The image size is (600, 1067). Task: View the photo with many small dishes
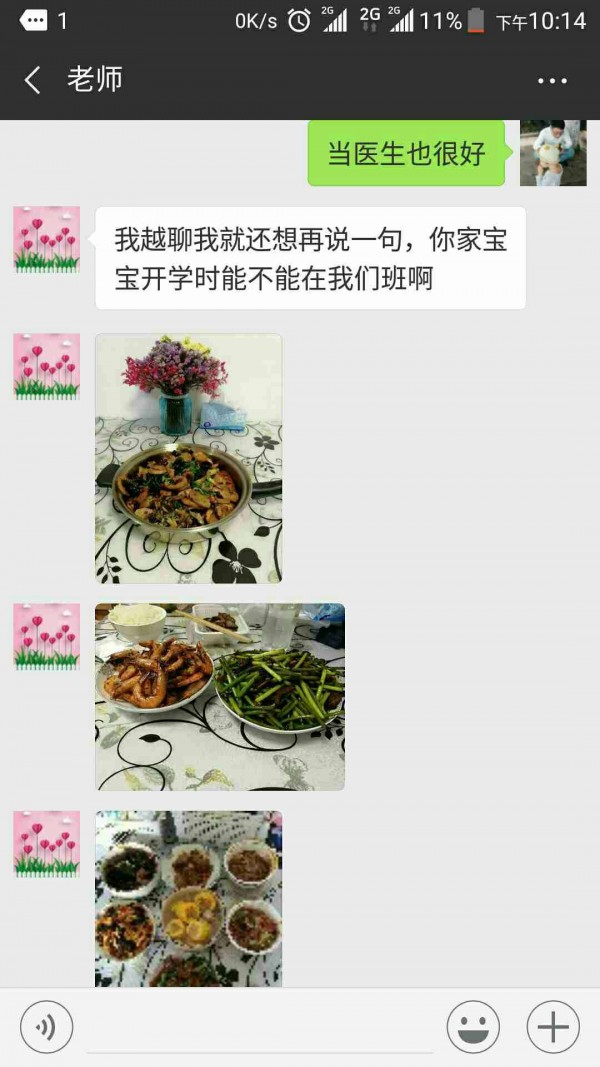click(188, 898)
